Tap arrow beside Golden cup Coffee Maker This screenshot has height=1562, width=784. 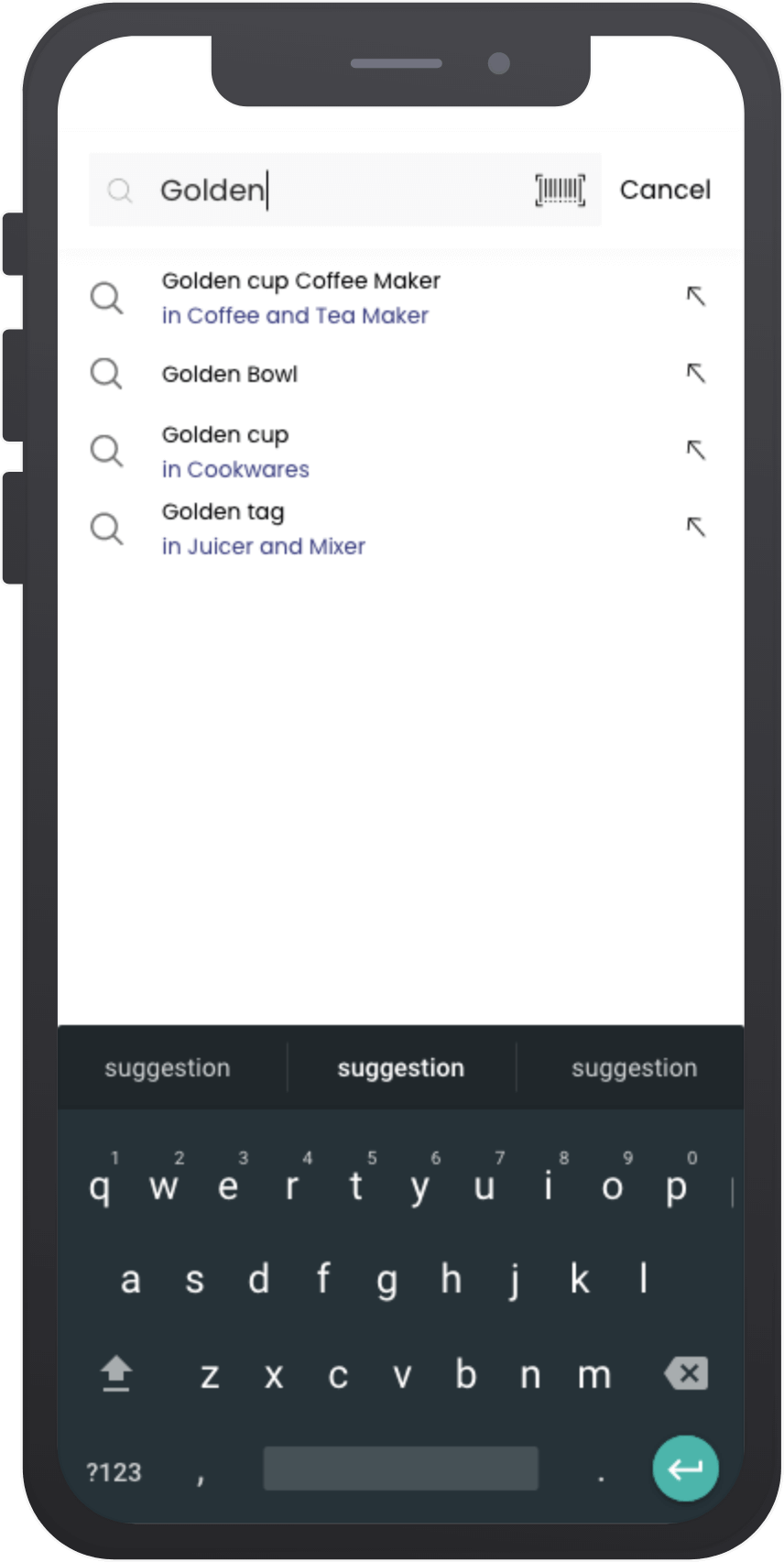pyautogui.click(x=696, y=296)
